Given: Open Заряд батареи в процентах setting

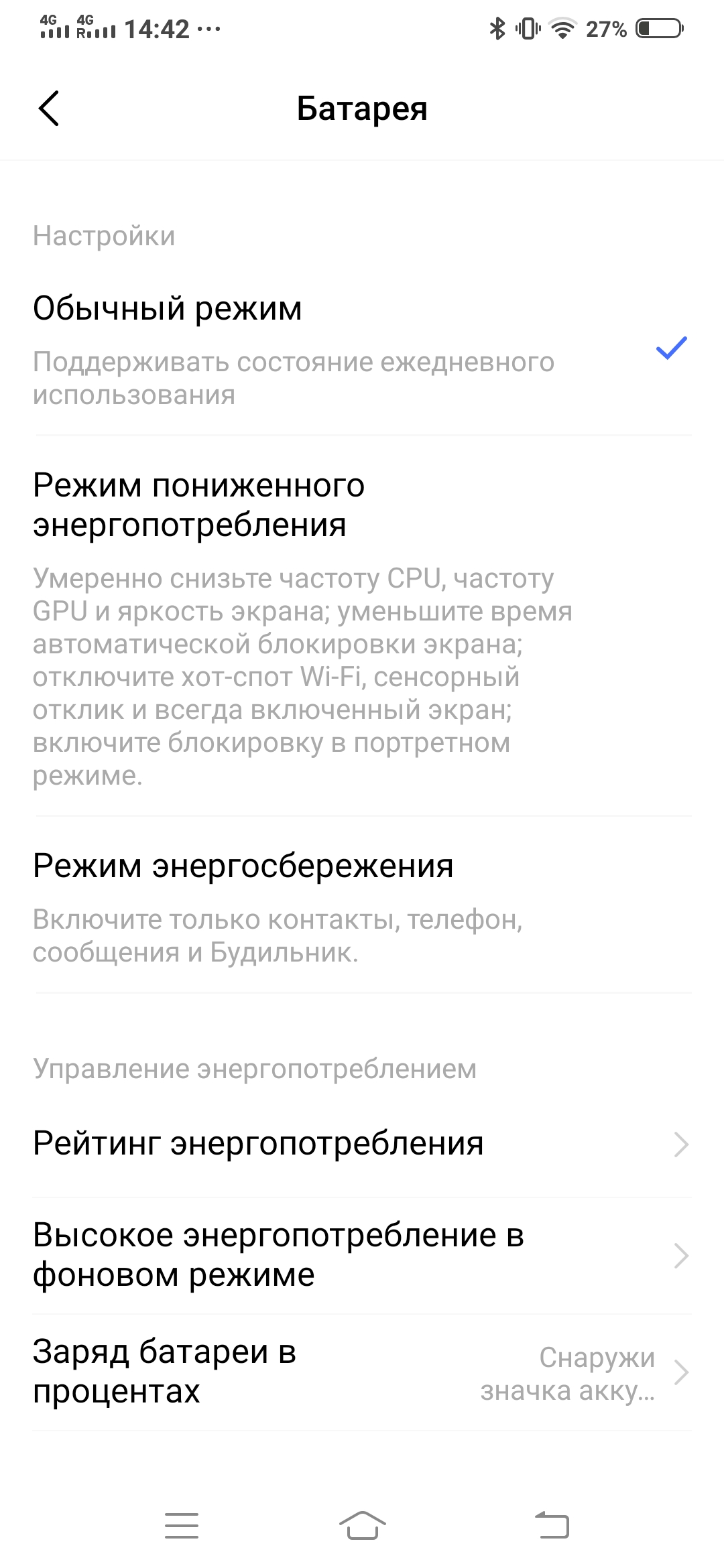Looking at the screenshot, I should (362, 1372).
